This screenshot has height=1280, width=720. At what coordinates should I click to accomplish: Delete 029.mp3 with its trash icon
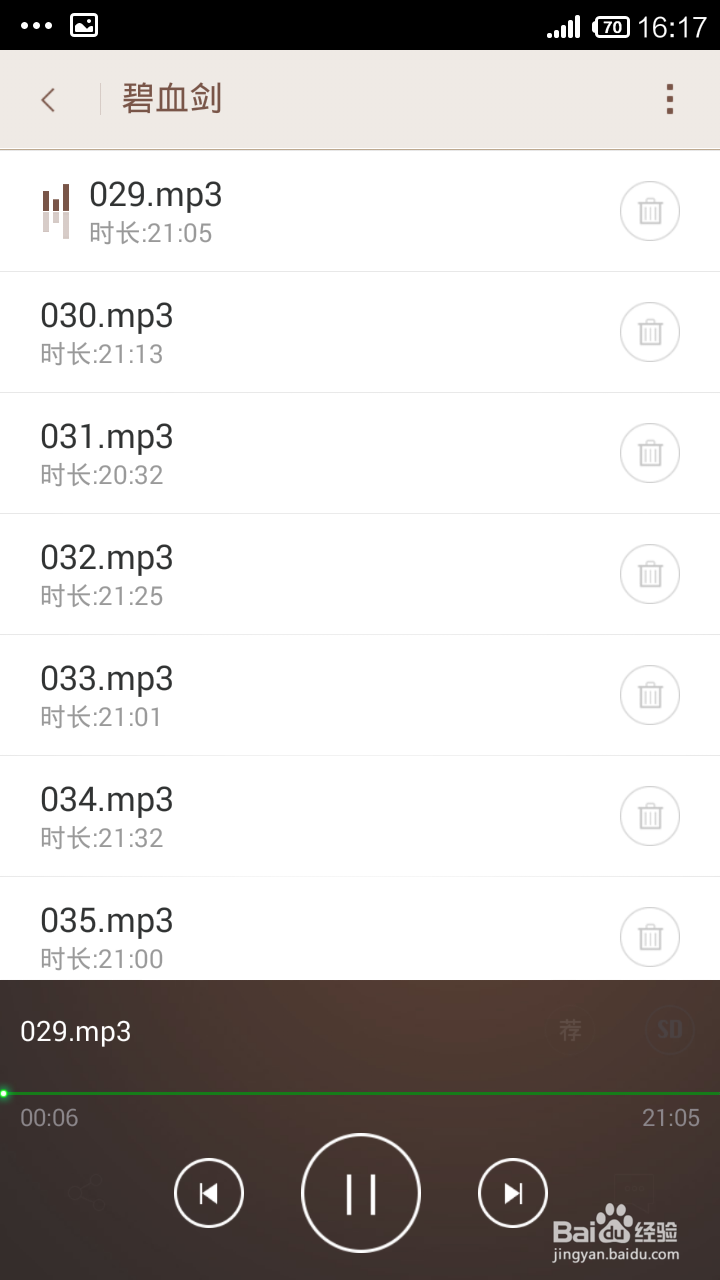650,211
